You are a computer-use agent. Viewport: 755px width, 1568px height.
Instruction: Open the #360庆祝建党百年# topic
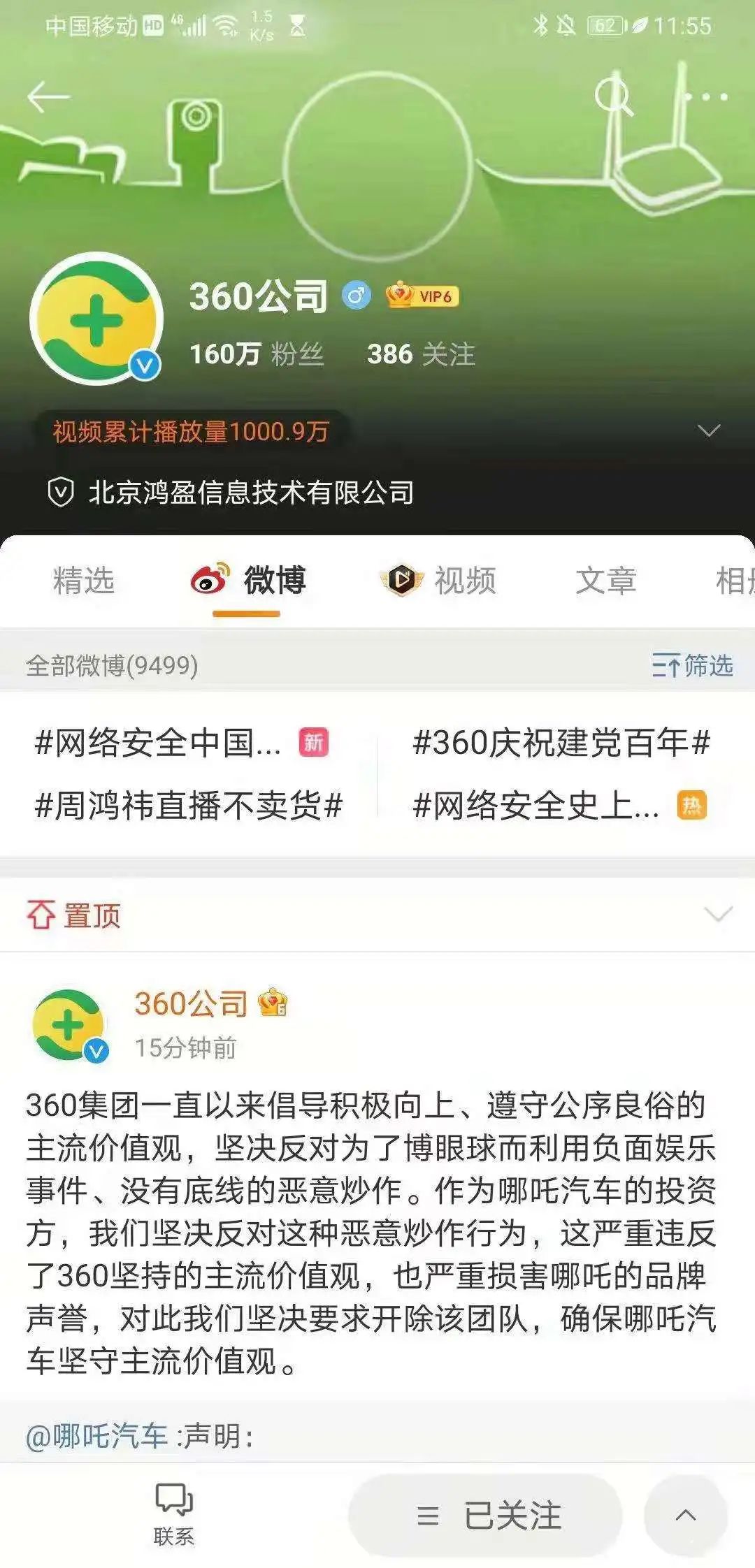pos(561,743)
